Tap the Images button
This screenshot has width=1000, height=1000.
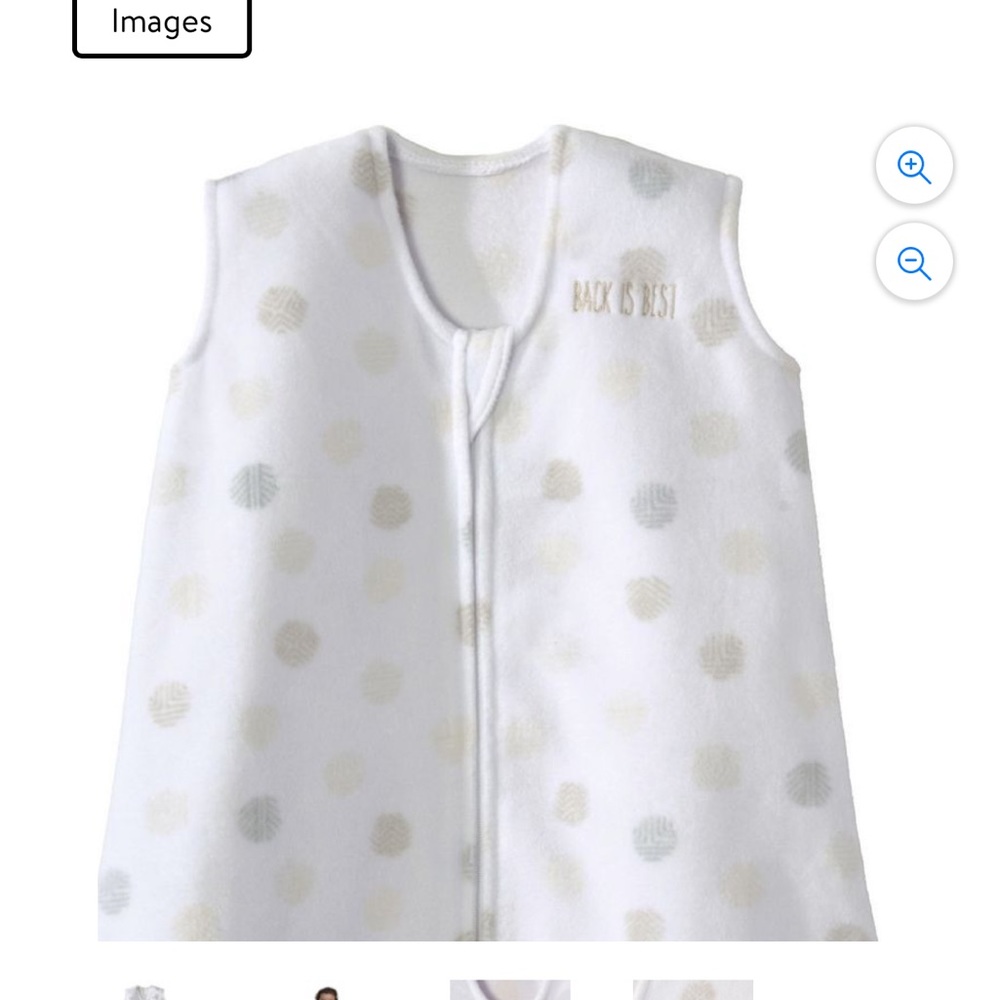coord(161,23)
